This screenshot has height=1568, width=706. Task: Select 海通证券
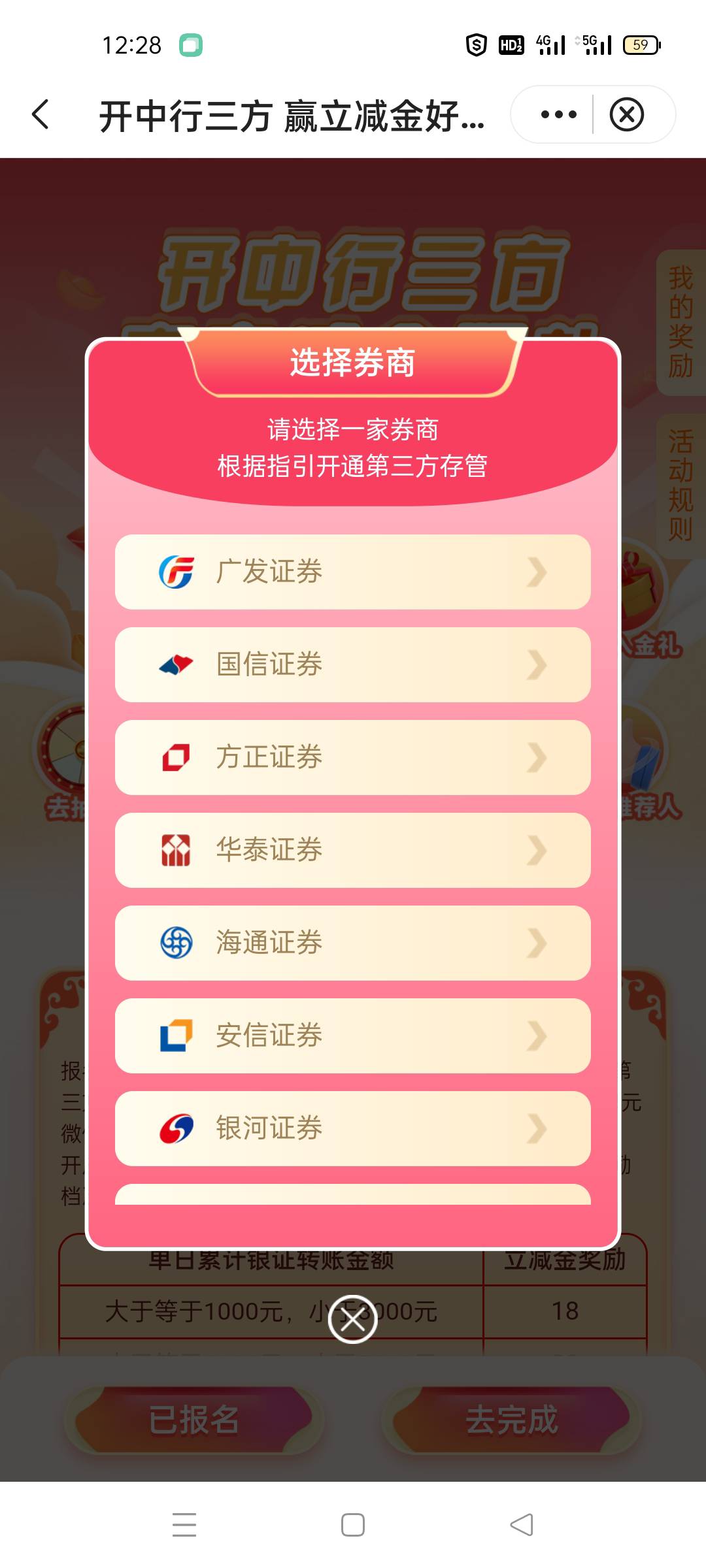click(x=353, y=943)
